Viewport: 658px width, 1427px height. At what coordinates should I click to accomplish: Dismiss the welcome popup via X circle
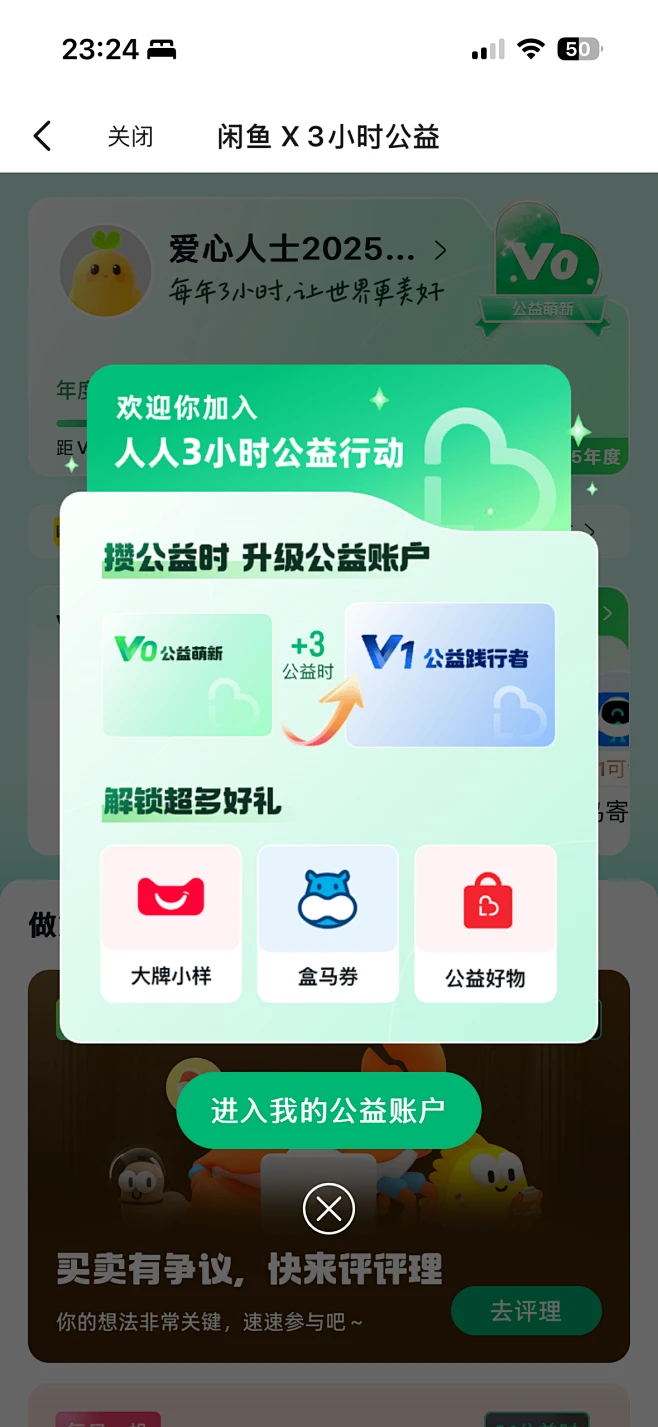coord(328,1209)
